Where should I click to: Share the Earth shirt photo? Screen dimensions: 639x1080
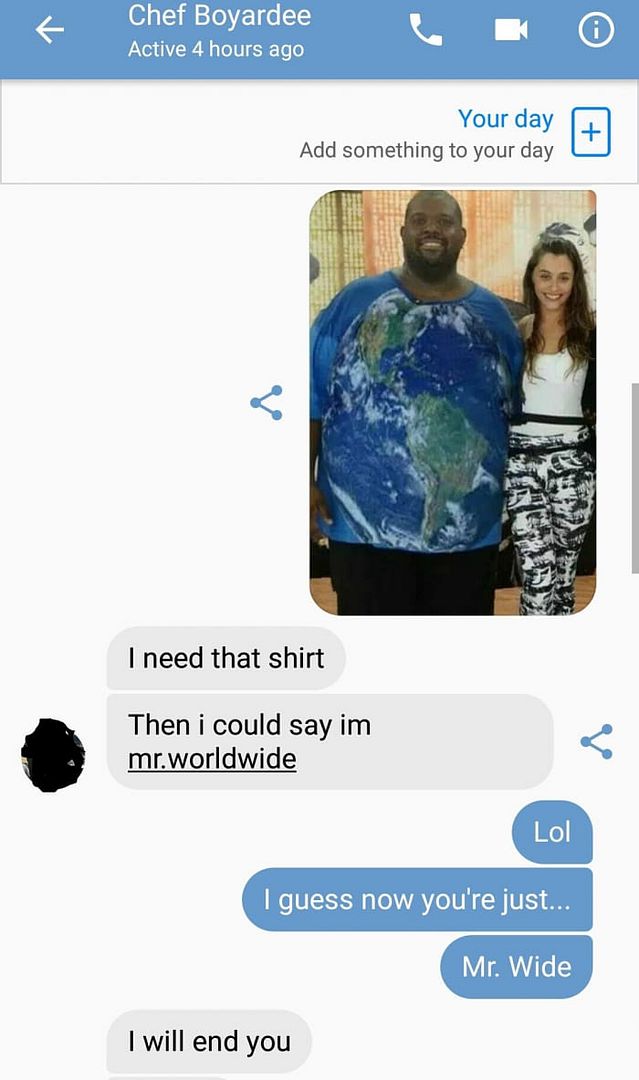[266, 403]
